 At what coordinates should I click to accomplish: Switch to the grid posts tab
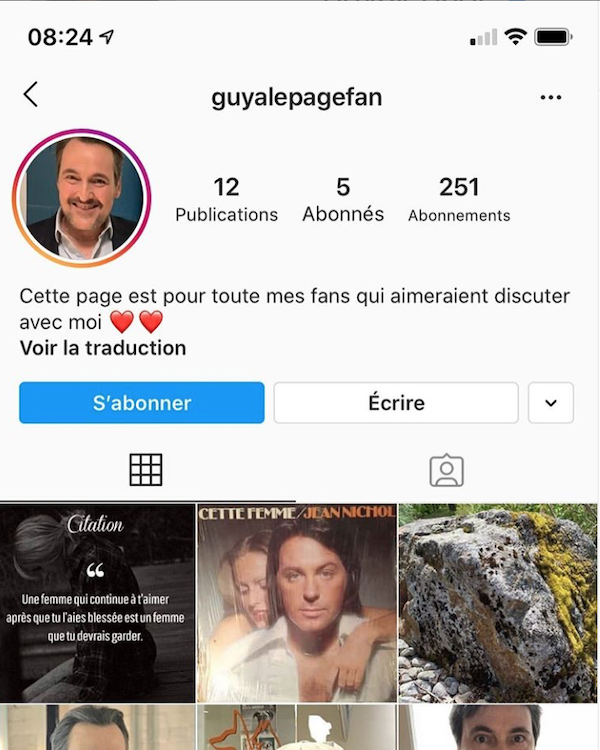[x=146, y=470]
